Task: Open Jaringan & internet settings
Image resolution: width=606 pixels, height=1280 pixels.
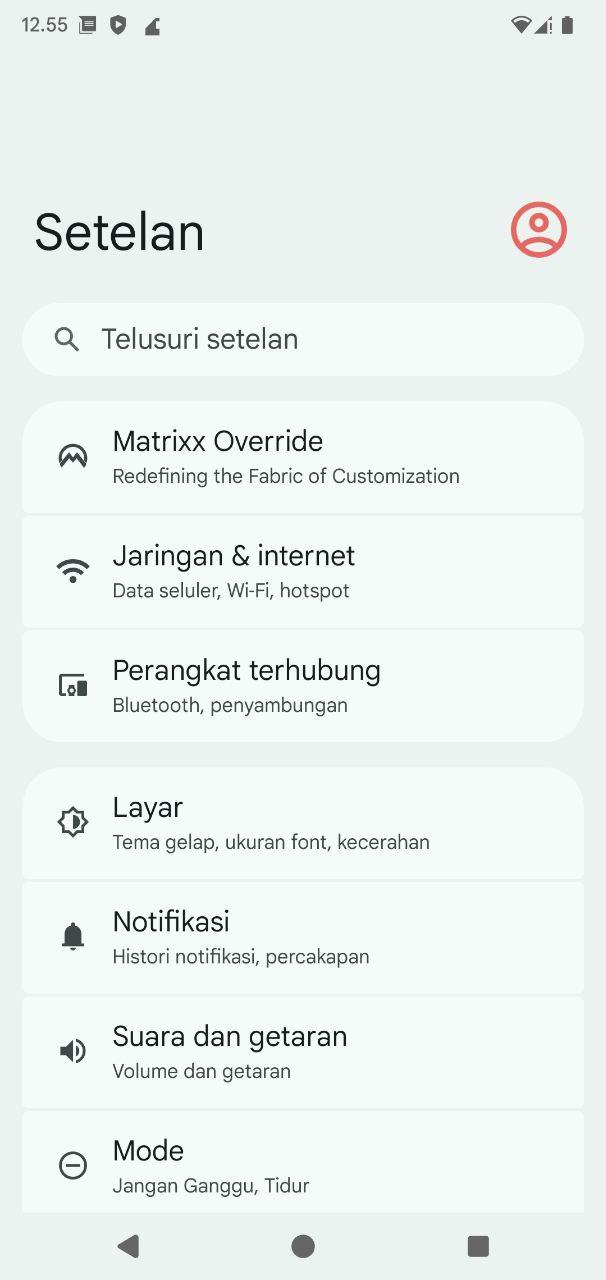Action: tap(302, 571)
